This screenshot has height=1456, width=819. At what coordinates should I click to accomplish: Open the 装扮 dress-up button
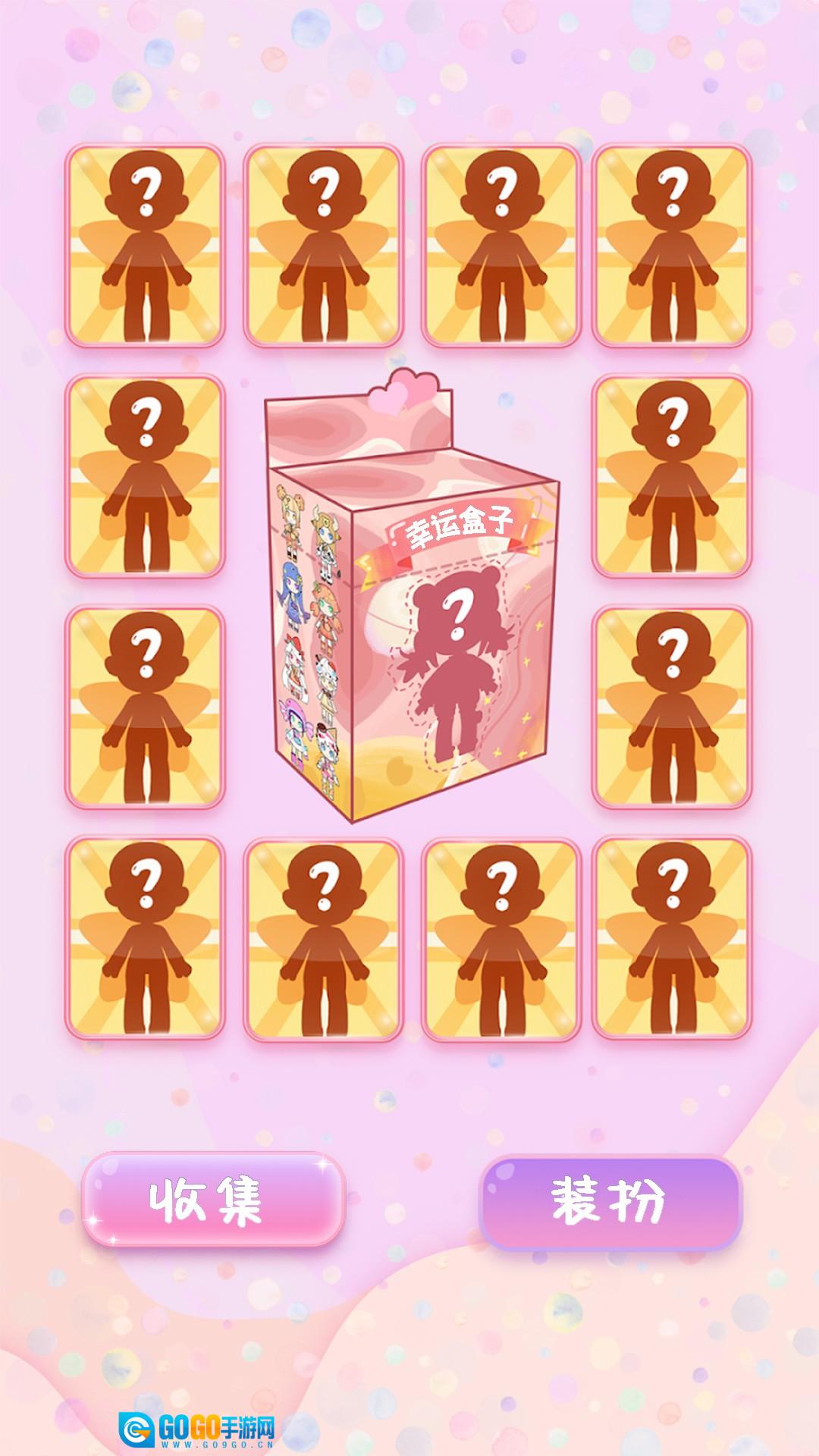click(610, 1202)
